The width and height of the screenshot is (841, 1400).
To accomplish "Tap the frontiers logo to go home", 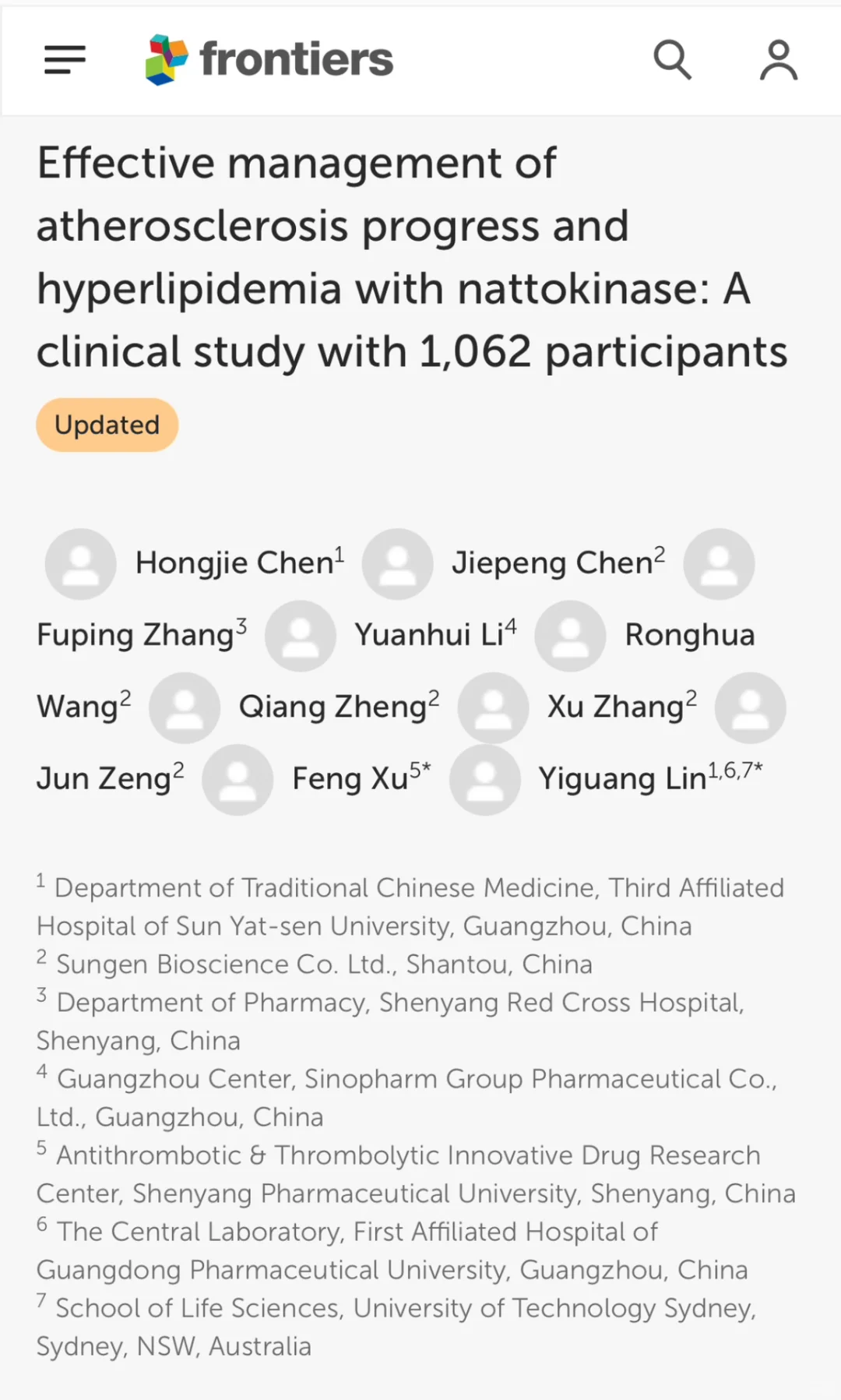I will (269, 60).
